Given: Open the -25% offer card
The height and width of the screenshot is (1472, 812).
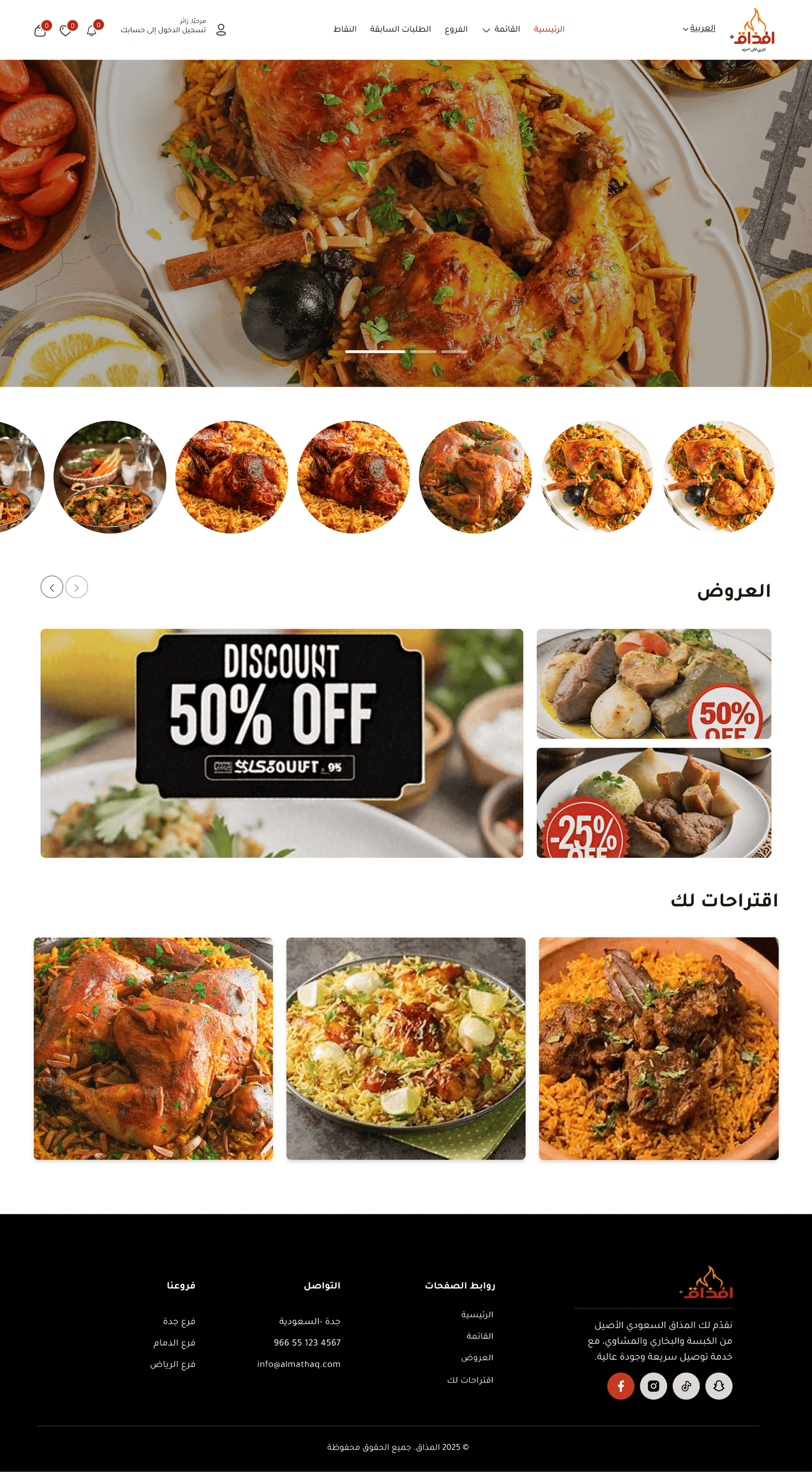Looking at the screenshot, I should click(654, 802).
